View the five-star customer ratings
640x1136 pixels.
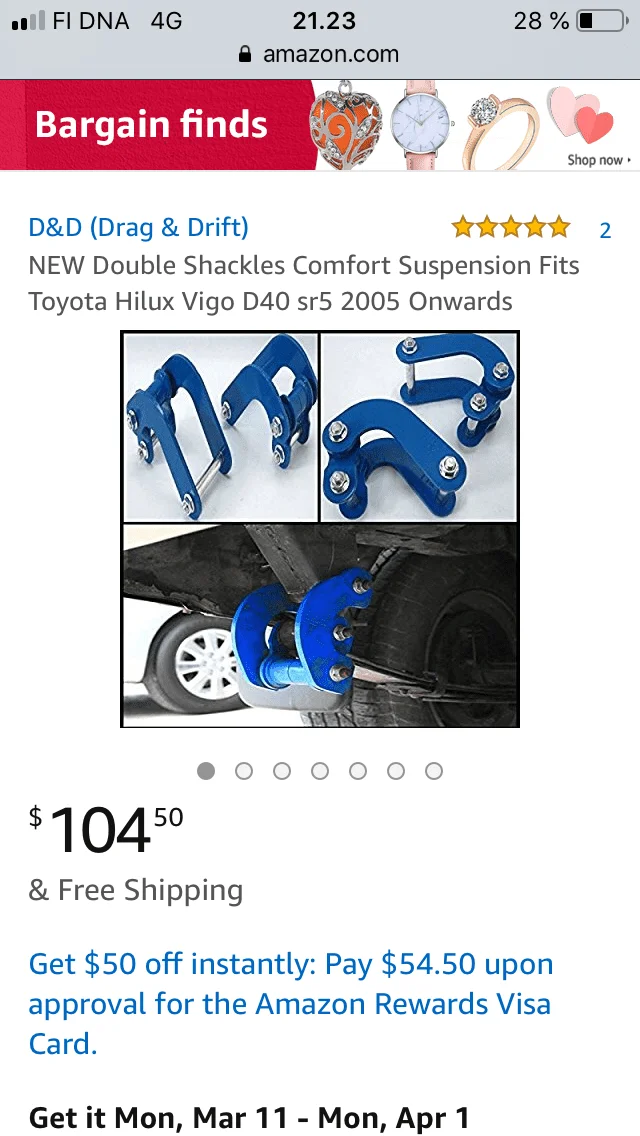tap(510, 228)
